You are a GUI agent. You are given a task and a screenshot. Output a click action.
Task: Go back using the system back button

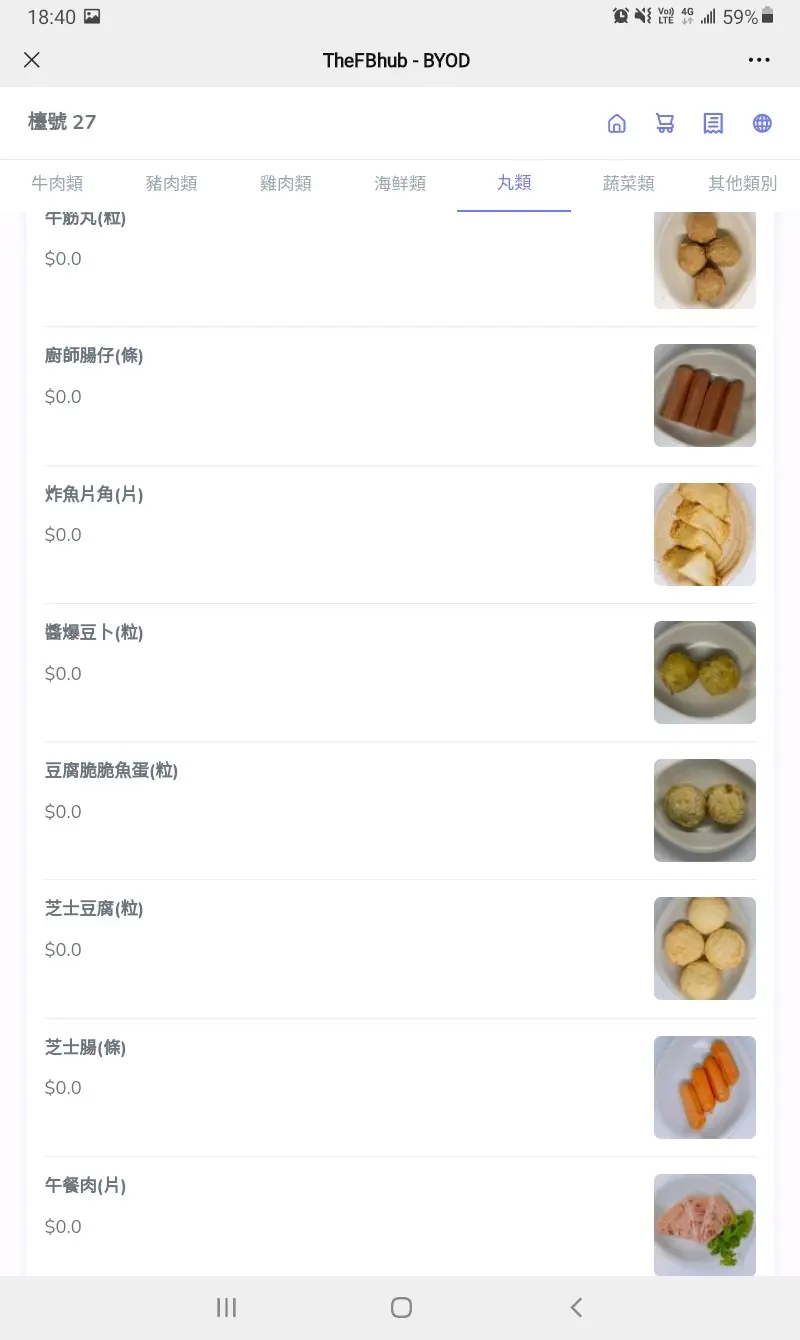tap(575, 1307)
